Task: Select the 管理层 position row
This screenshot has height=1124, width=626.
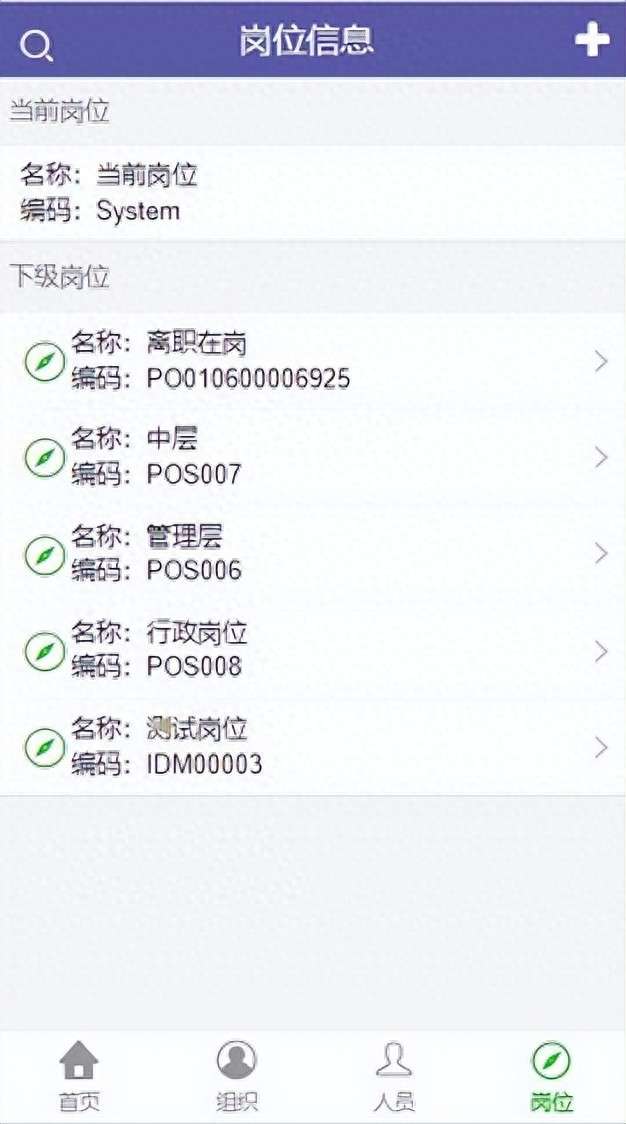Action: coord(313,554)
